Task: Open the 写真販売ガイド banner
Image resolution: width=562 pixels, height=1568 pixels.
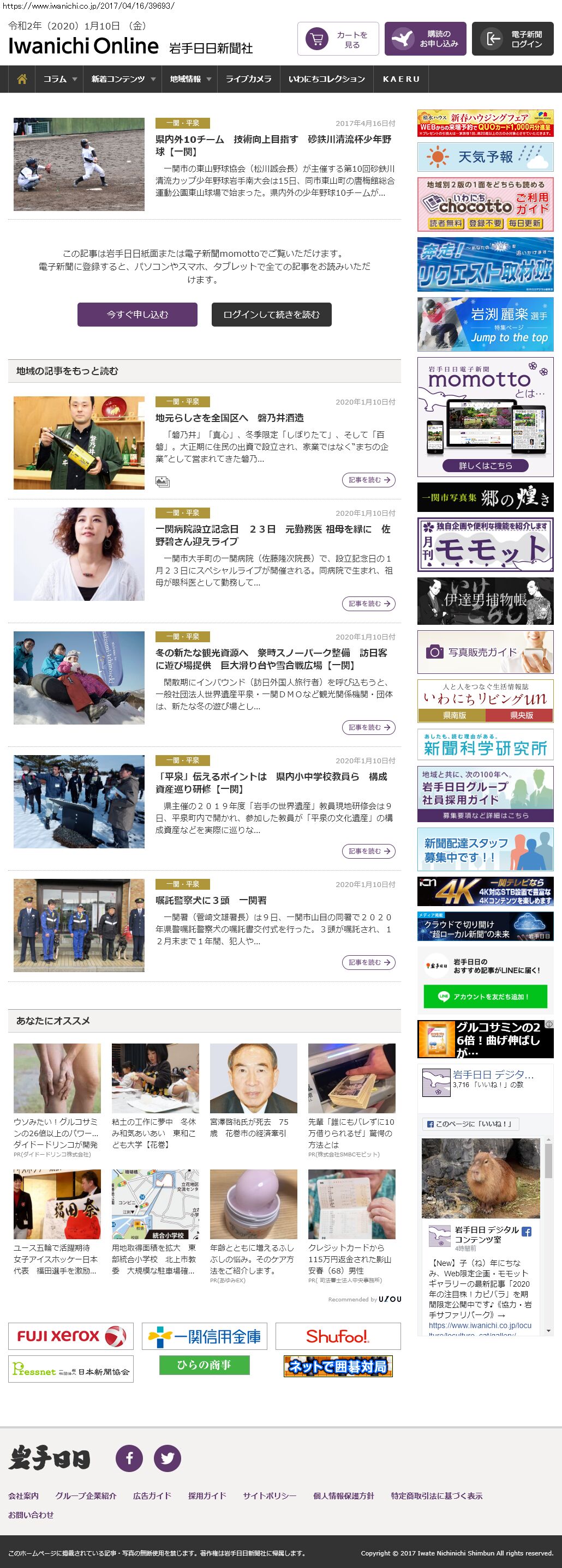Action: click(x=485, y=652)
